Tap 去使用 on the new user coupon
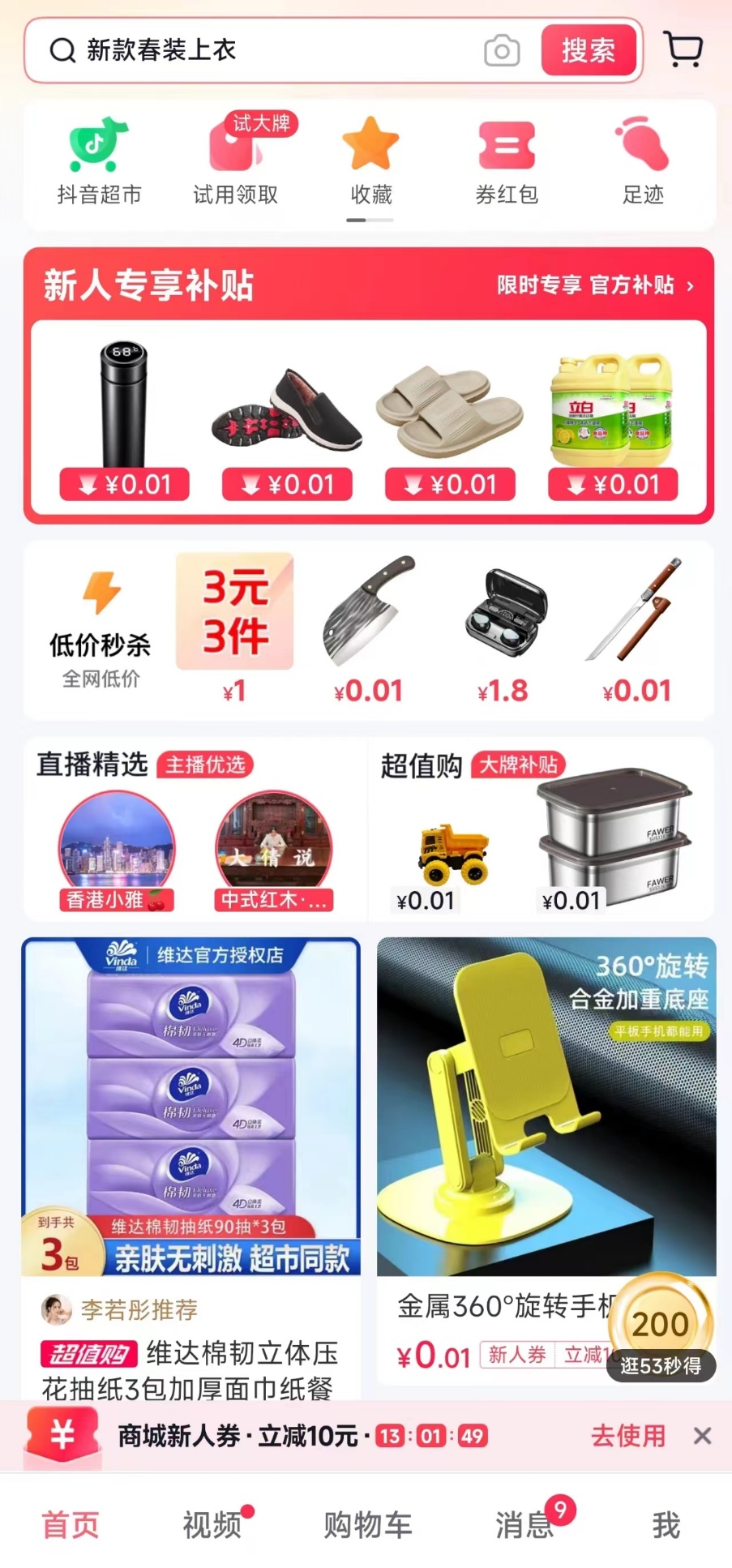 tap(627, 1436)
